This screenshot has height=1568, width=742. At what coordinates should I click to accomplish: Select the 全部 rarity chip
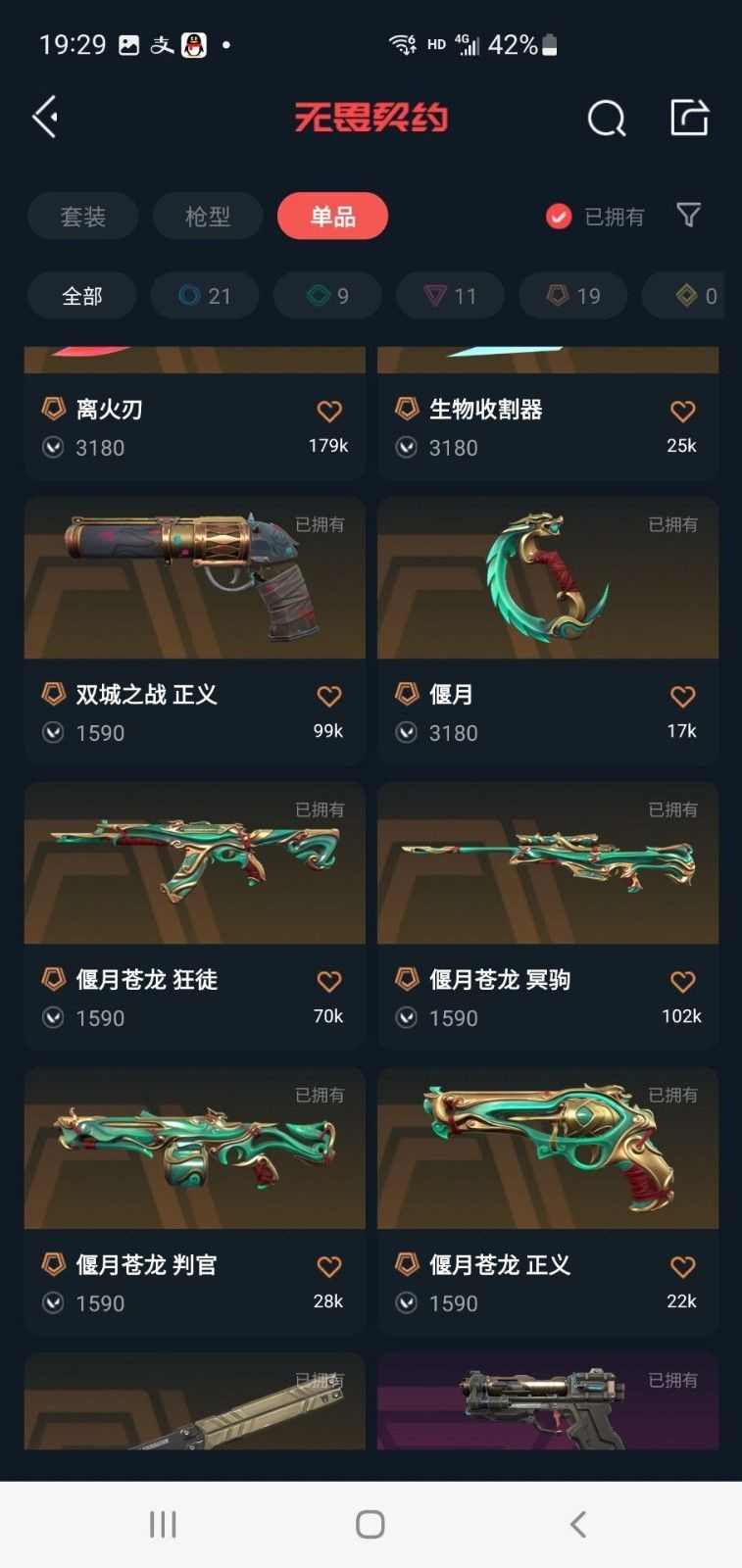pyautogui.click(x=82, y=296)
